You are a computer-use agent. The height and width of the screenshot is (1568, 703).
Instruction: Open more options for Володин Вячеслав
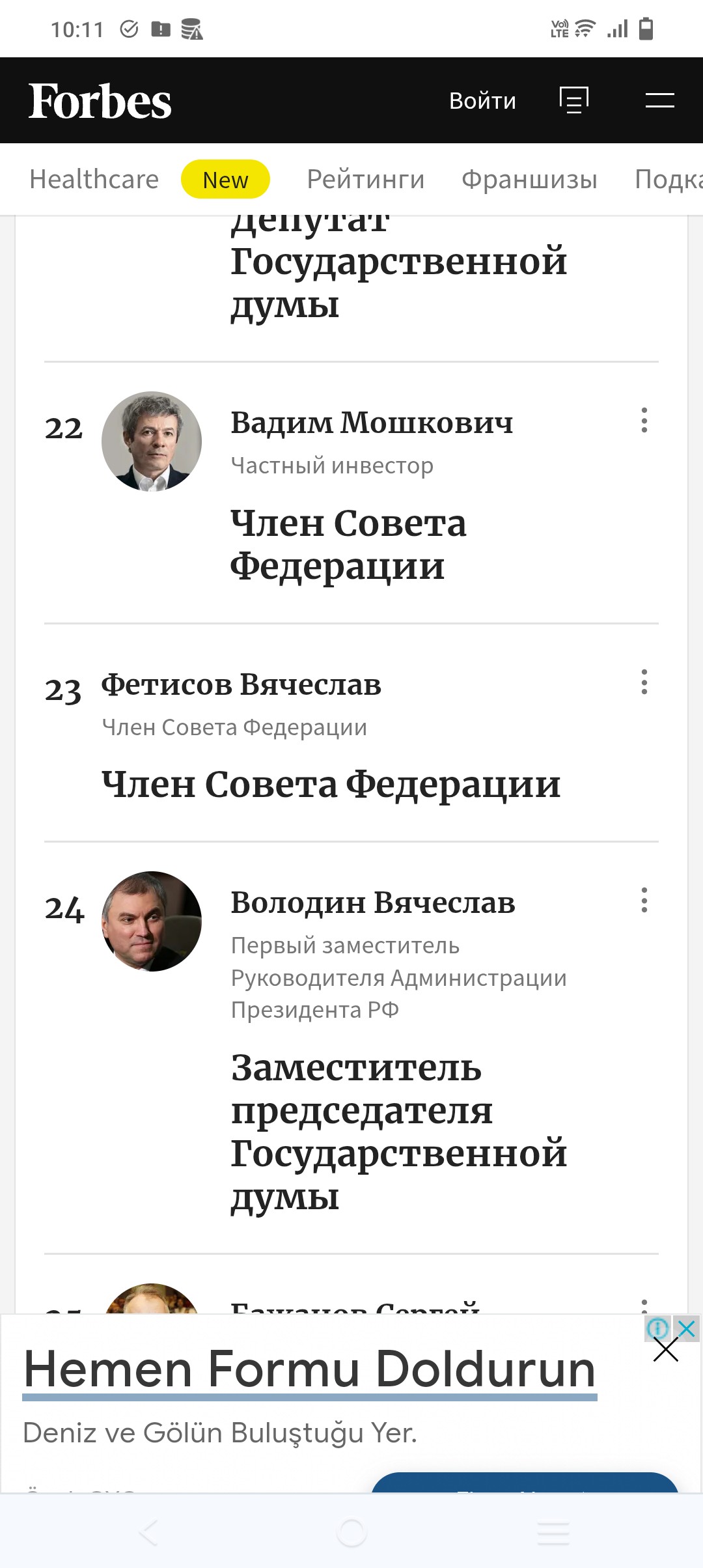(644, 900)
